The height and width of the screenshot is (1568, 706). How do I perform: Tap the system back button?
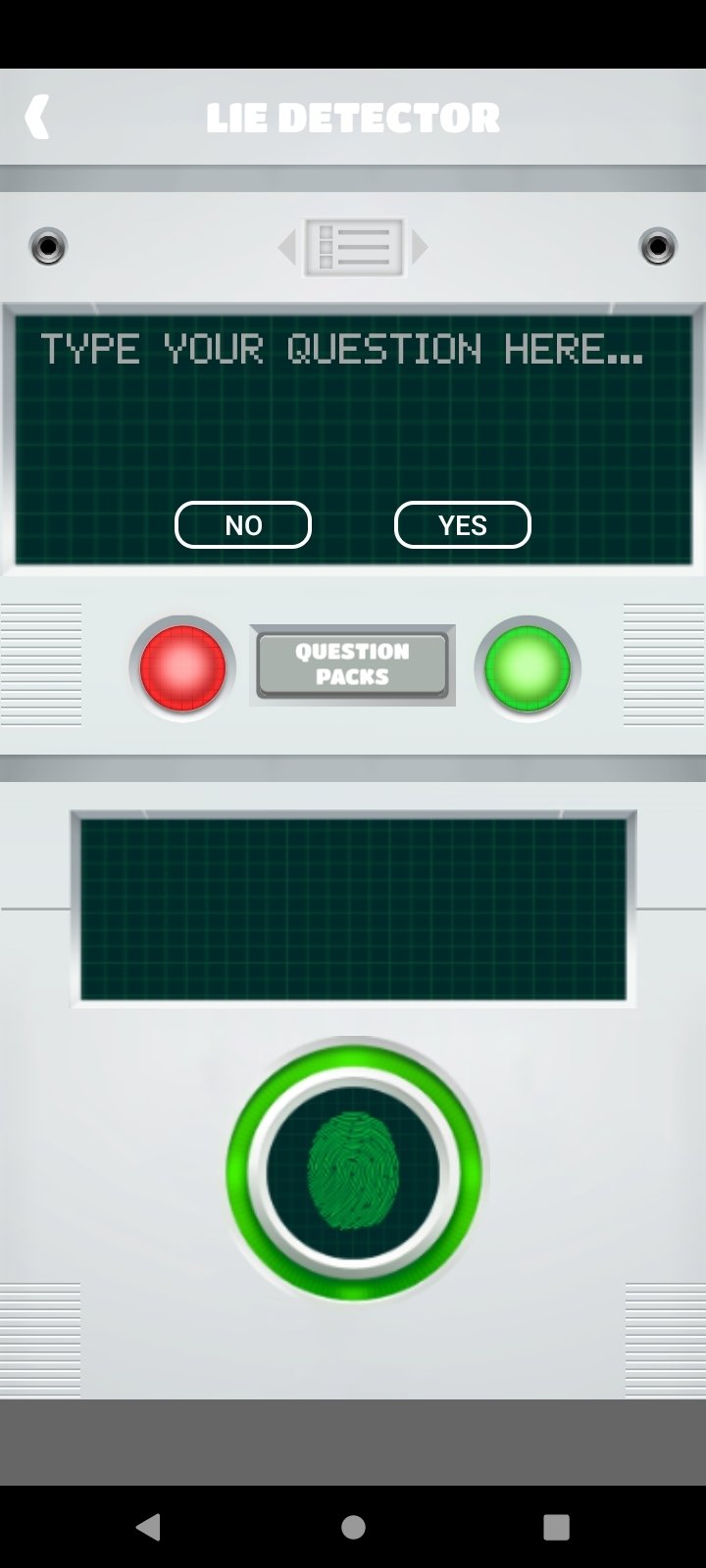[148, 1527]
